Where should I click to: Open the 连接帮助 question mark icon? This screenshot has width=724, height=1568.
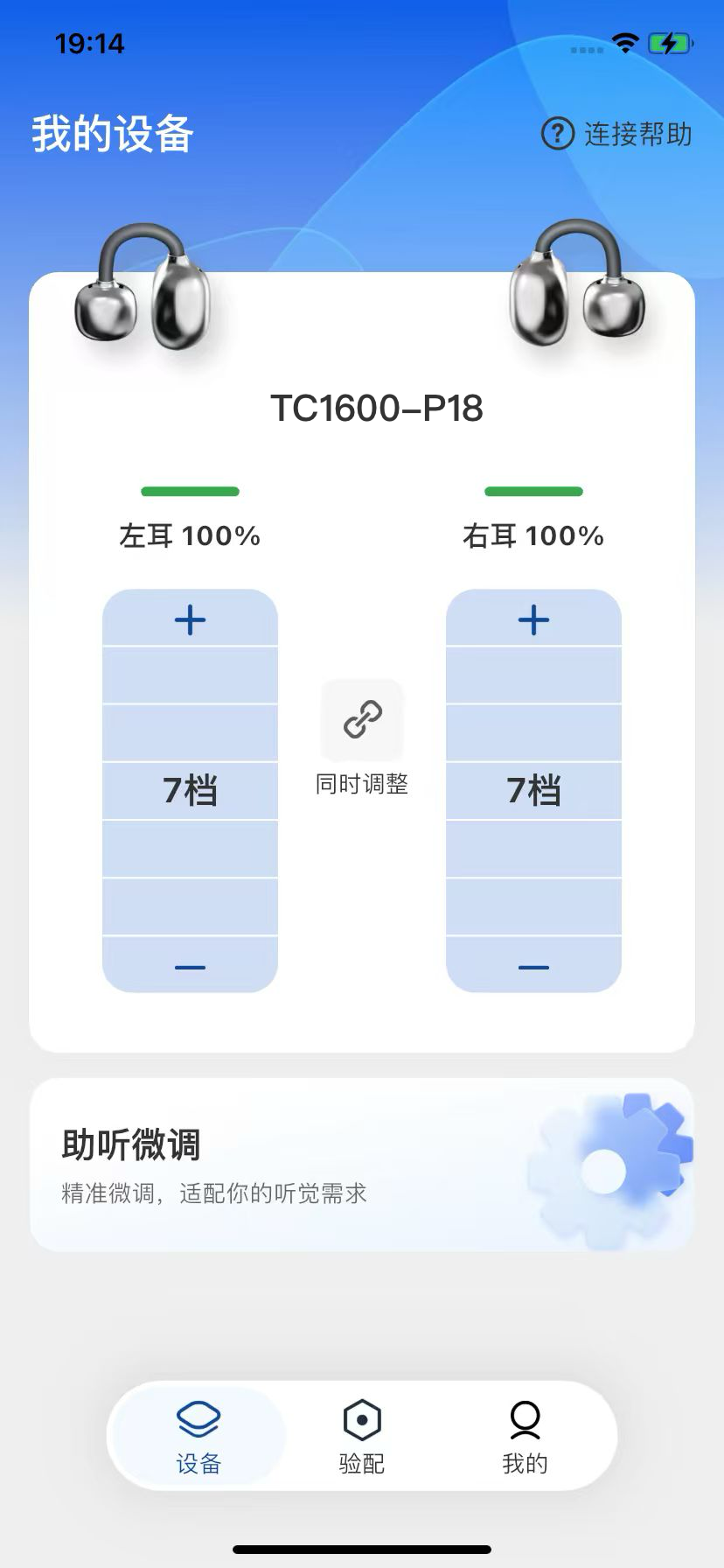557,135
